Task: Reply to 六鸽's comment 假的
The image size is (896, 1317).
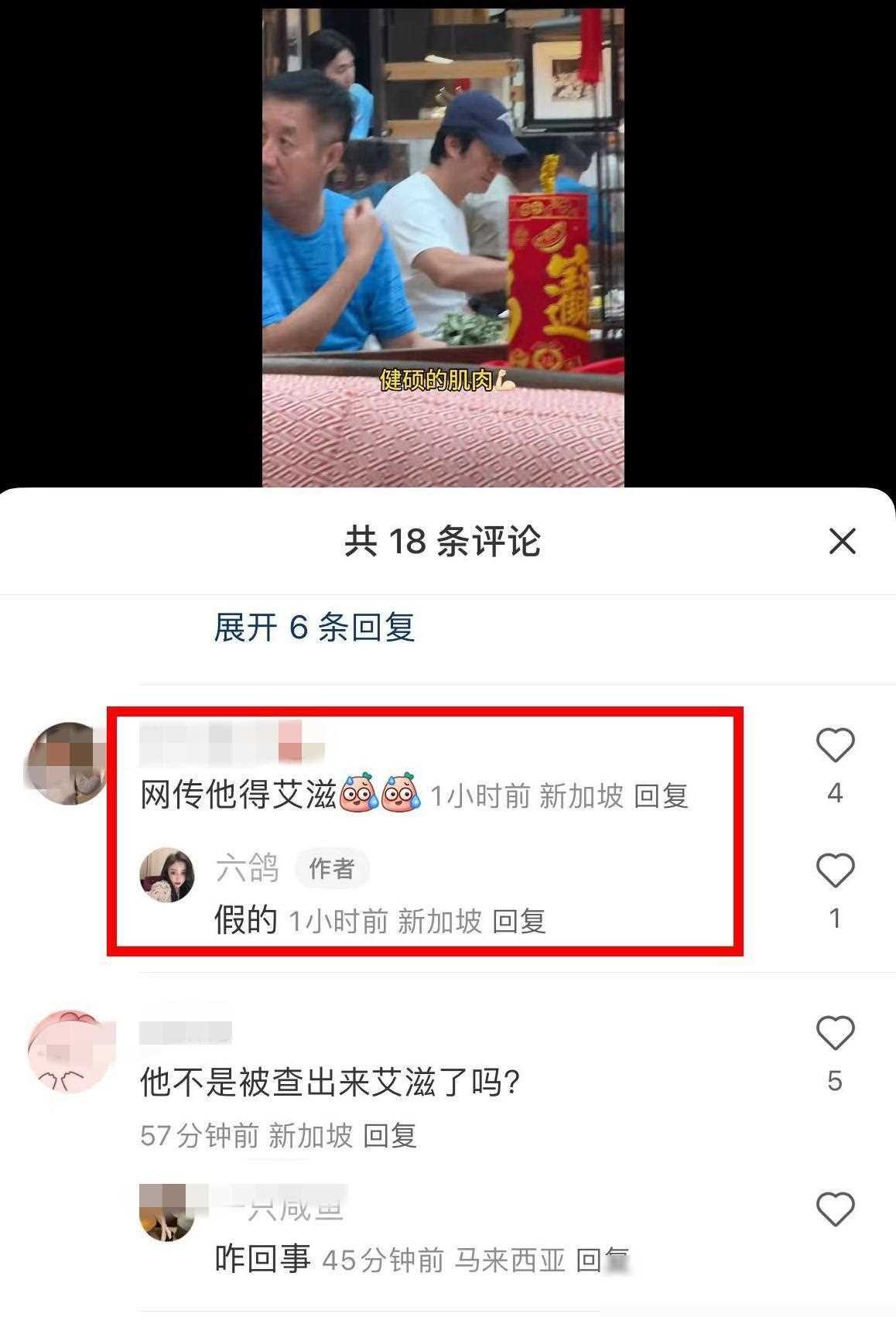Action: [519, 922]
